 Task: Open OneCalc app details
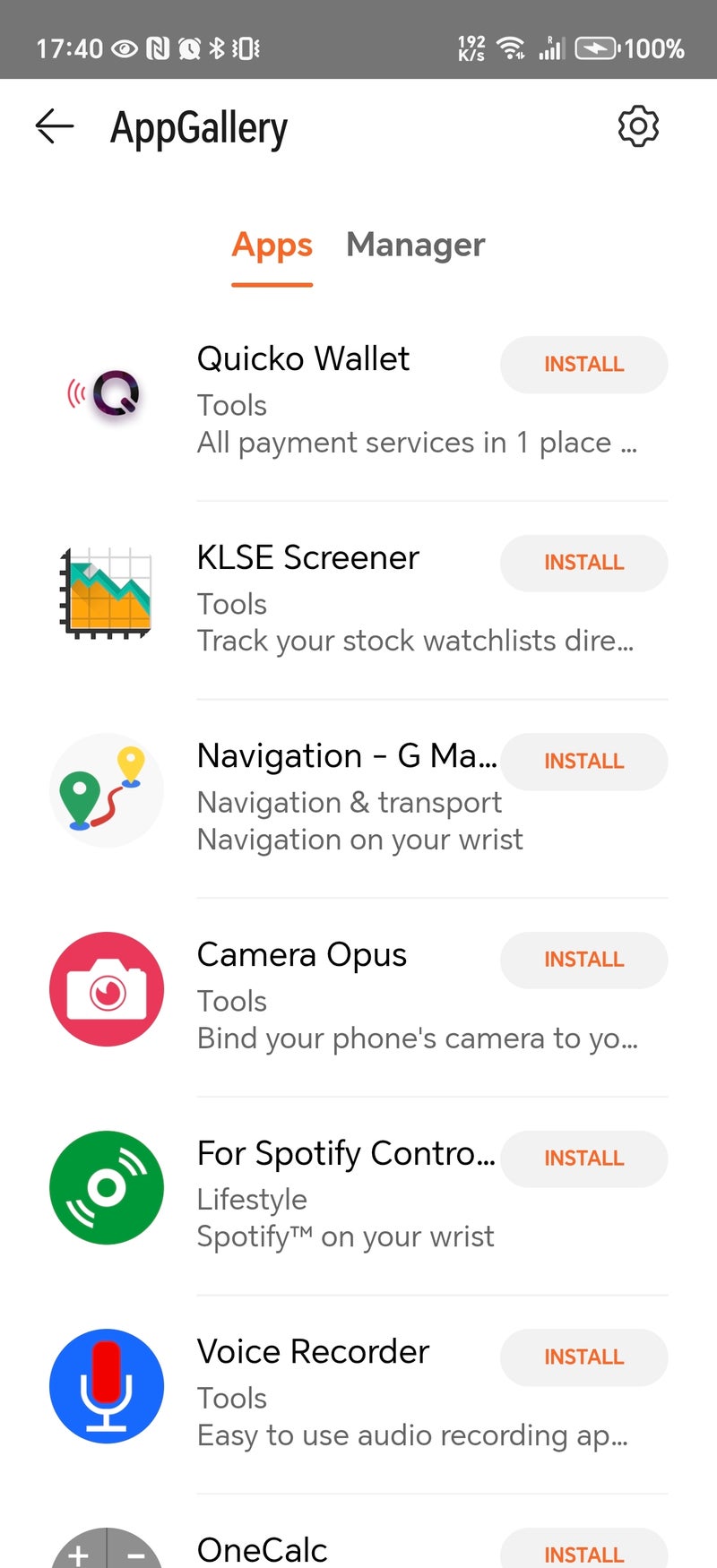pos(262,1550)
